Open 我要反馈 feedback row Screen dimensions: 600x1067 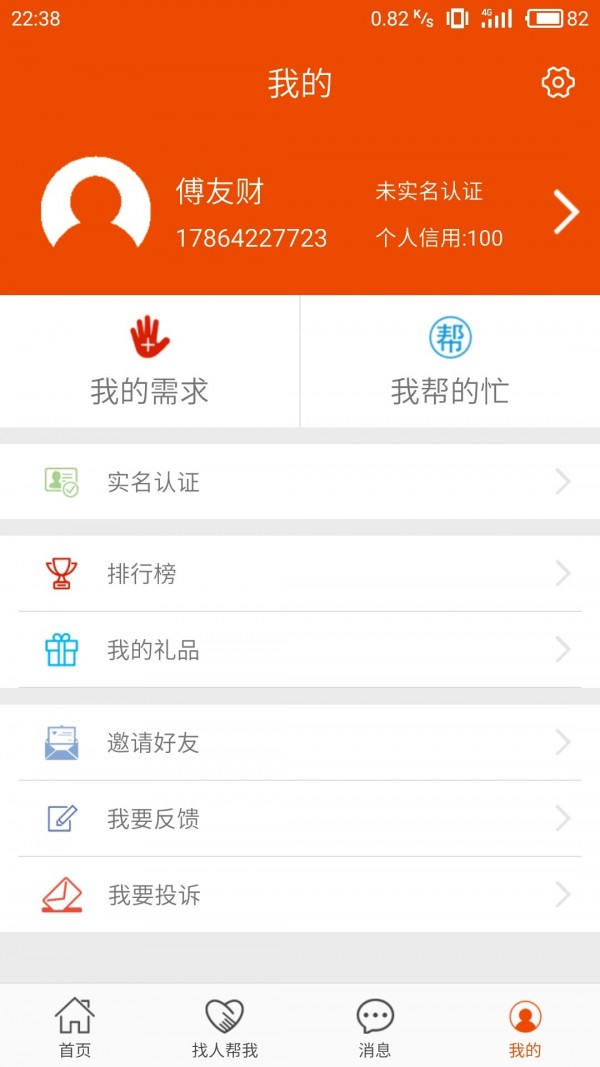pyautogui.click(x=300, y=819)
